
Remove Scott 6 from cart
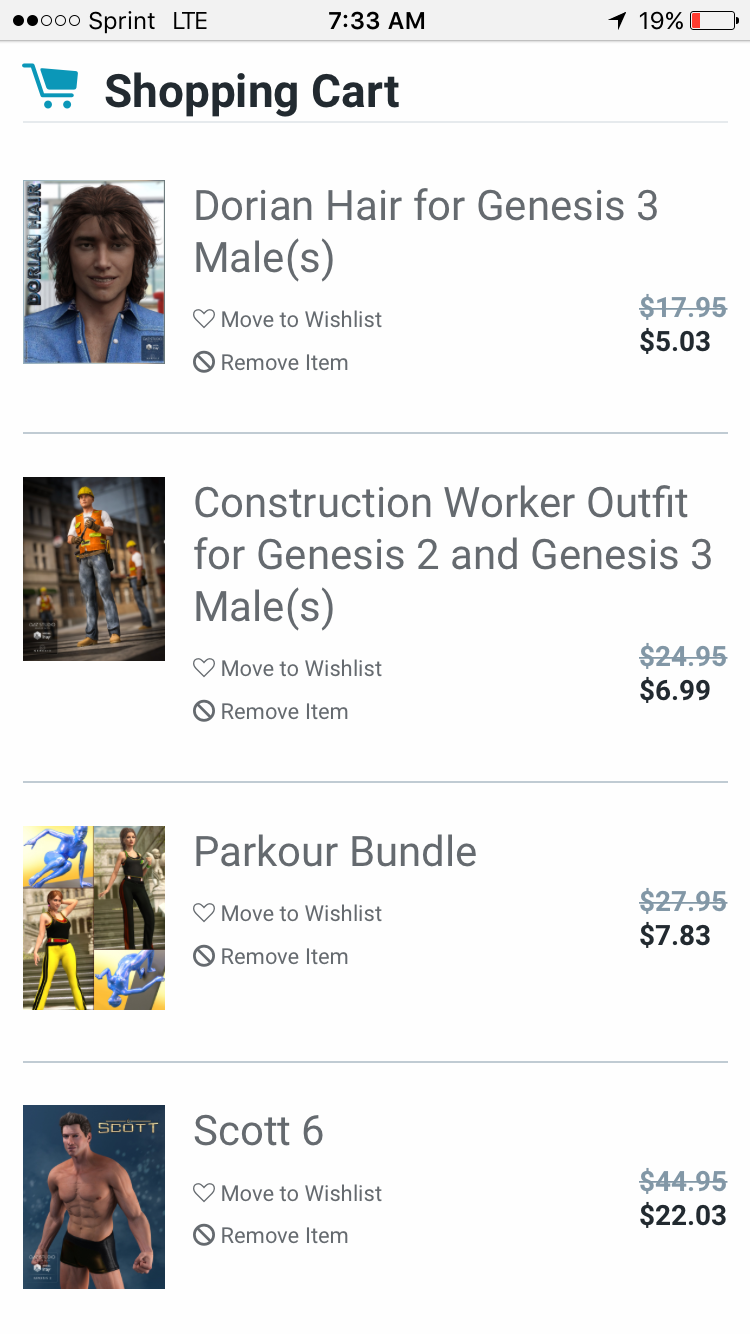[x=271, y=1236]
